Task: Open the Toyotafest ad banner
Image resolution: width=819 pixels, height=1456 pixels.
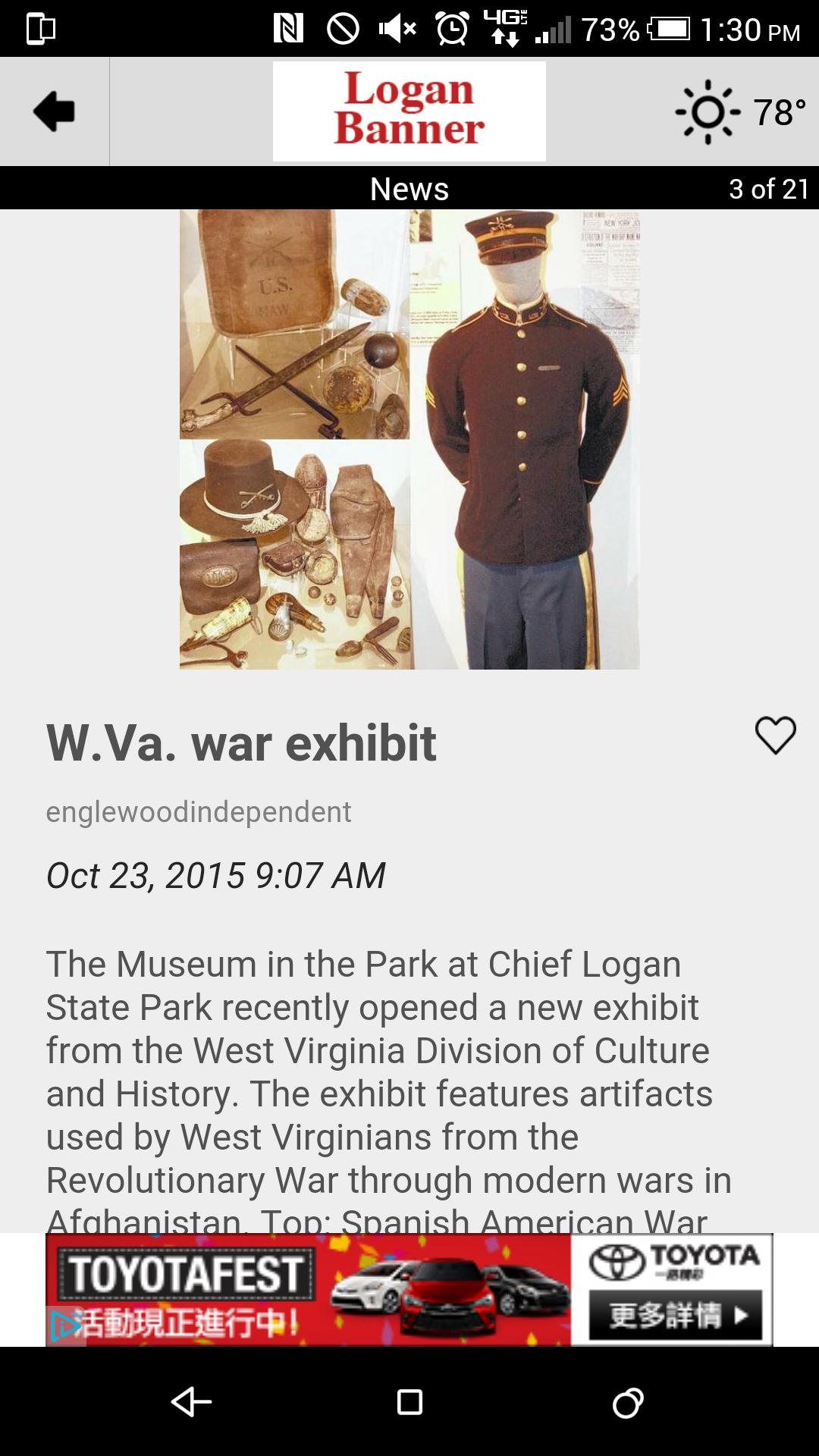Action: (x=409, y=1289)
